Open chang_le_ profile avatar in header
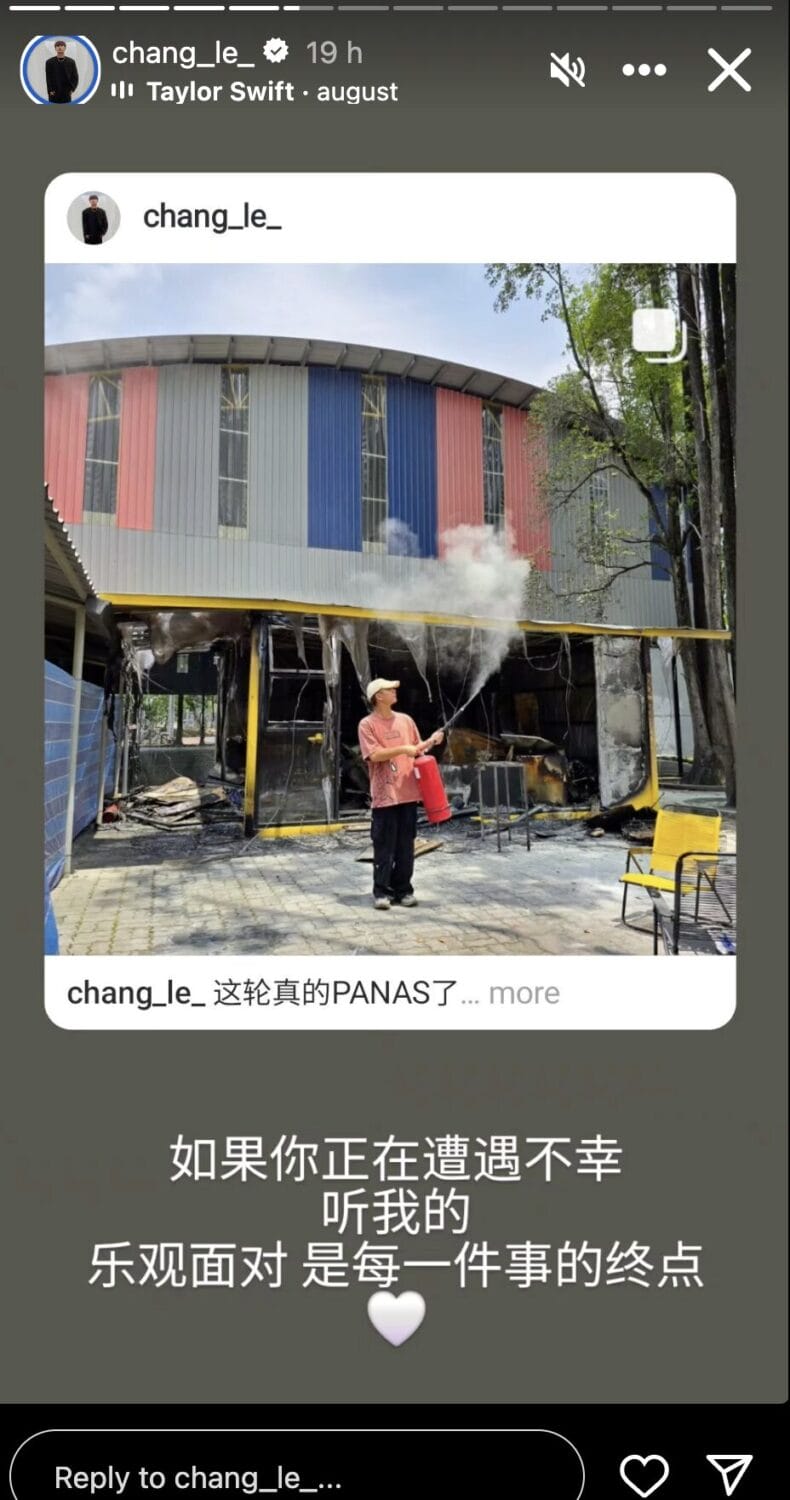The image size is (790, 1500). pos(60,70)
